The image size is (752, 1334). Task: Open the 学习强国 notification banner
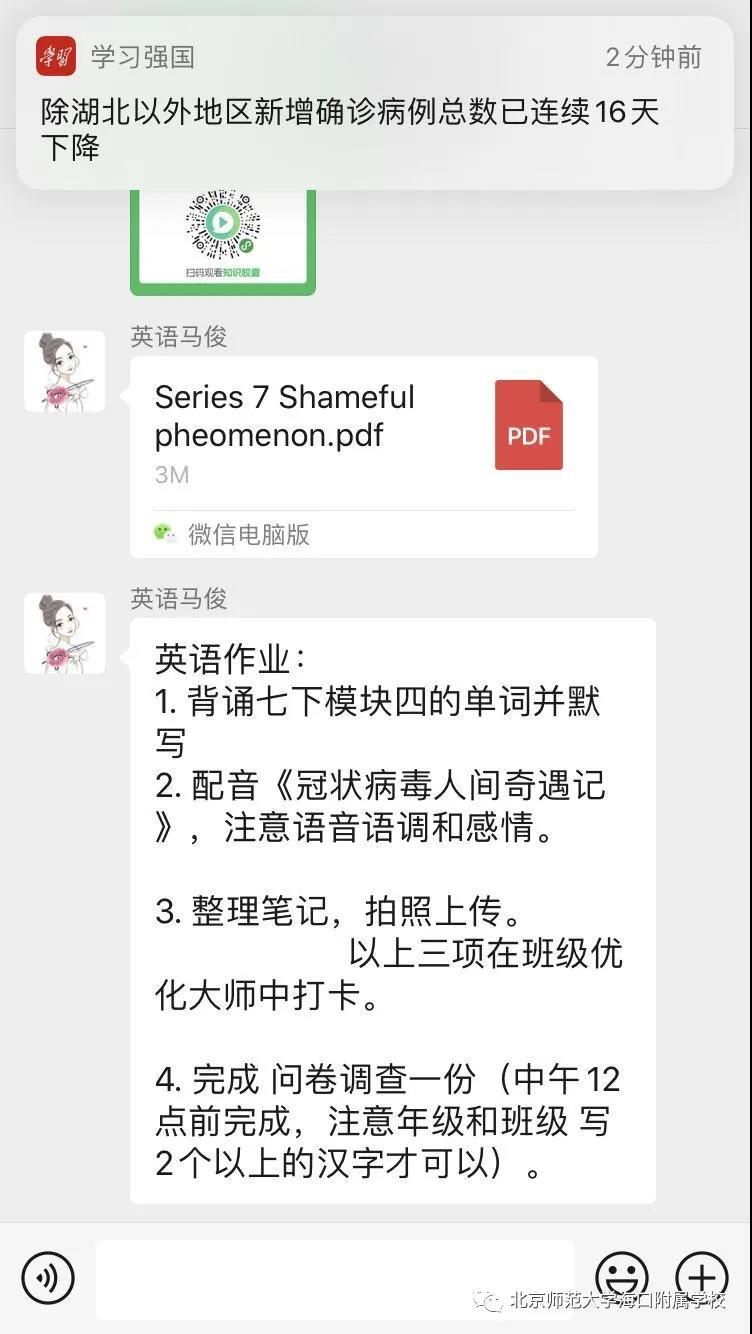click(x=375, y=102)
